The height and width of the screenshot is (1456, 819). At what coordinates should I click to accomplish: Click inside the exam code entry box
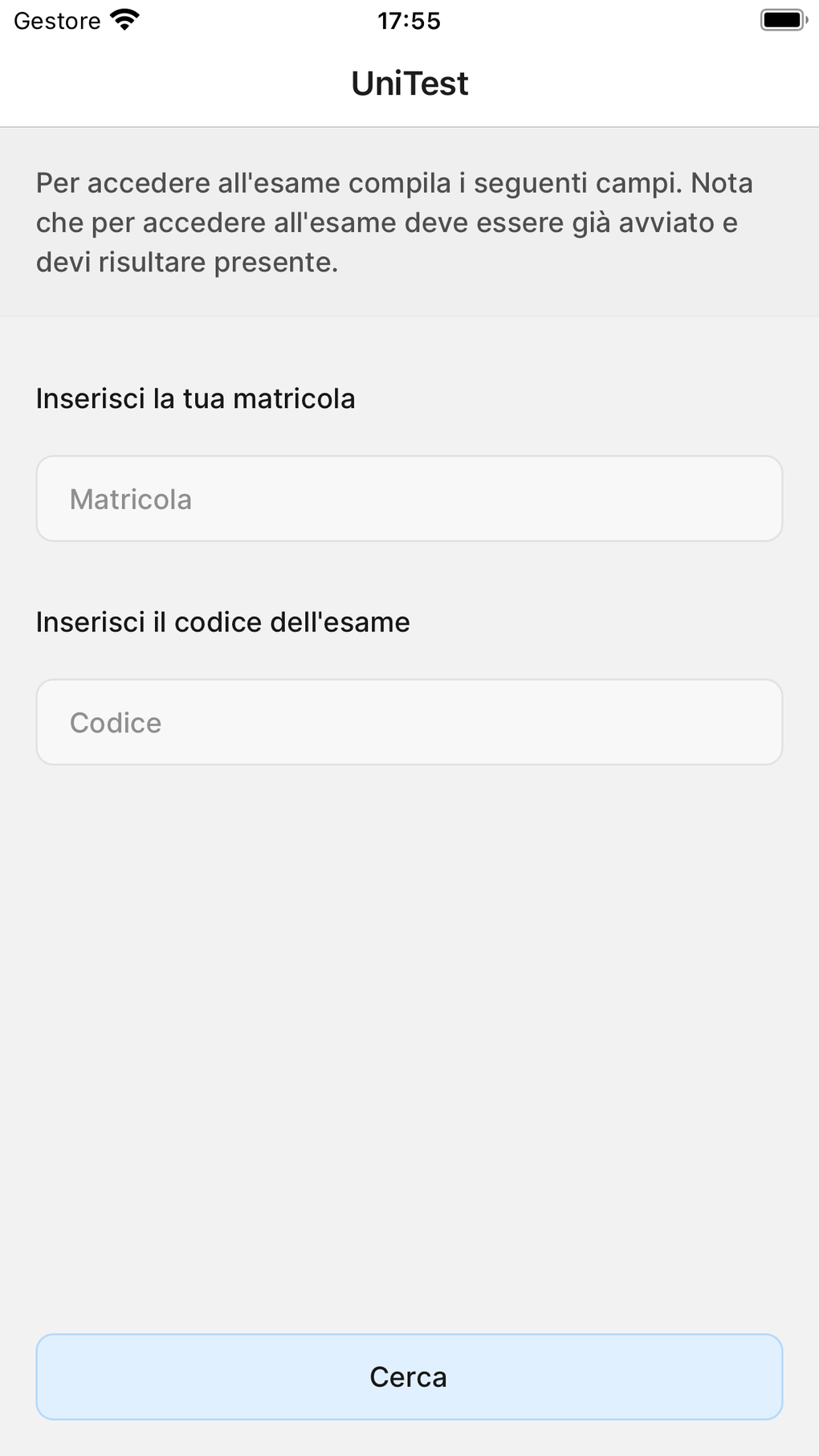coord(409,721)
